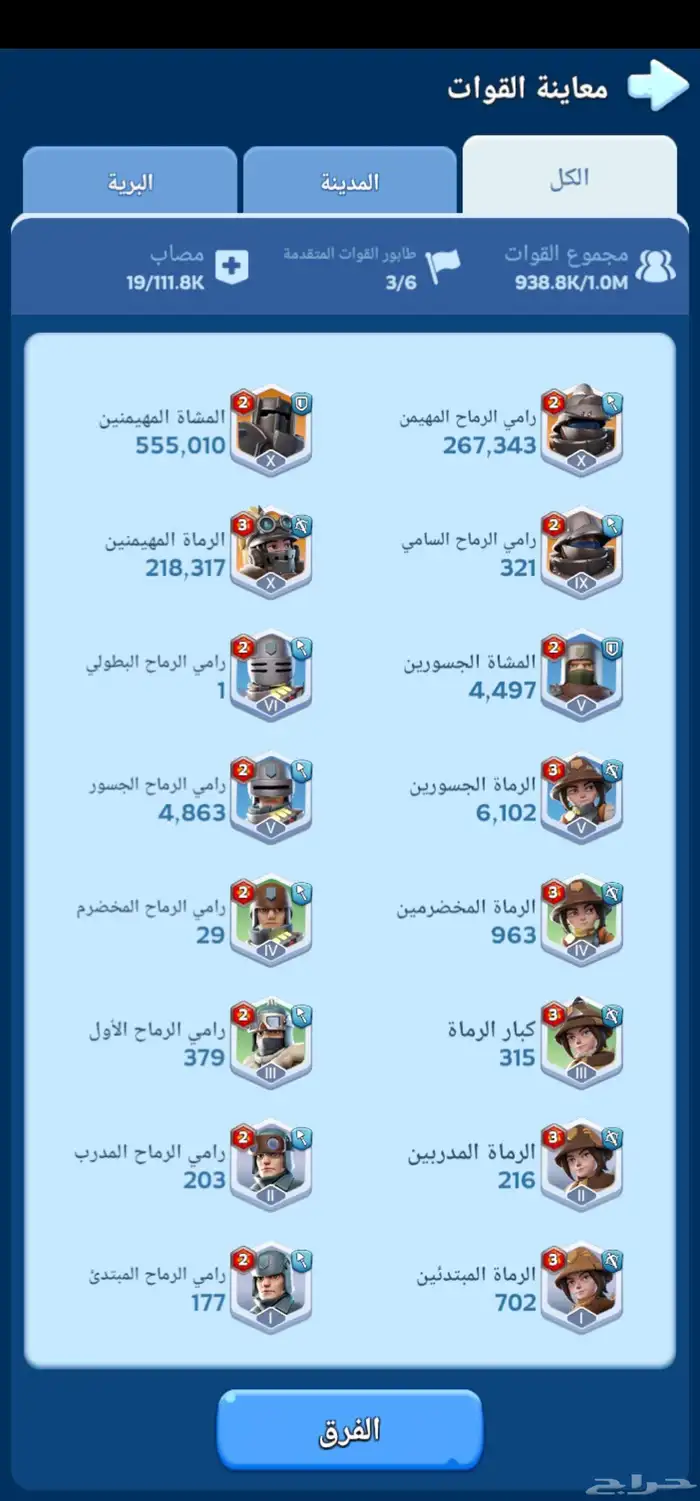Open الرماة المبتدئين troop icon
The image size is (700, 1501).
click(582, 1287)
